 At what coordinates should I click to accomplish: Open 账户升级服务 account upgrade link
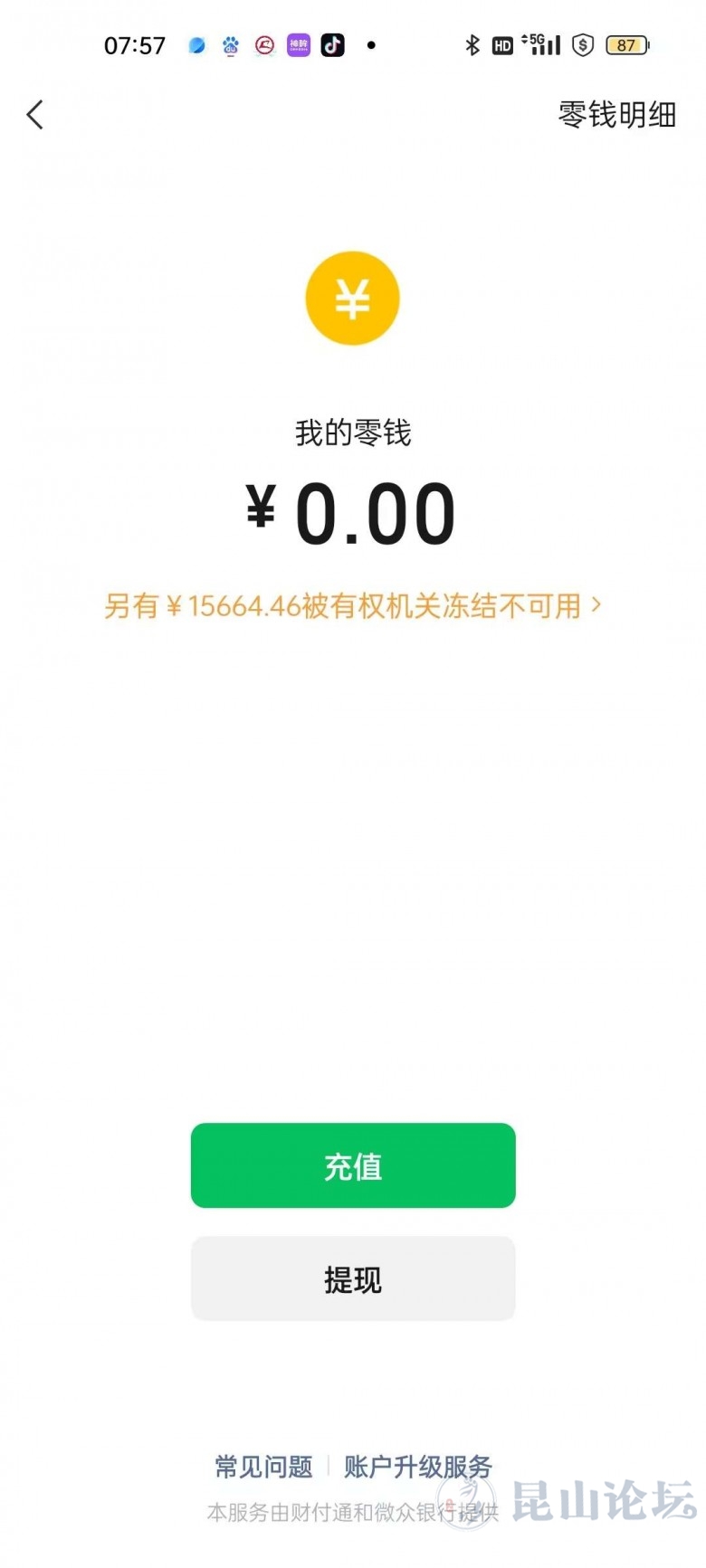417,1467
